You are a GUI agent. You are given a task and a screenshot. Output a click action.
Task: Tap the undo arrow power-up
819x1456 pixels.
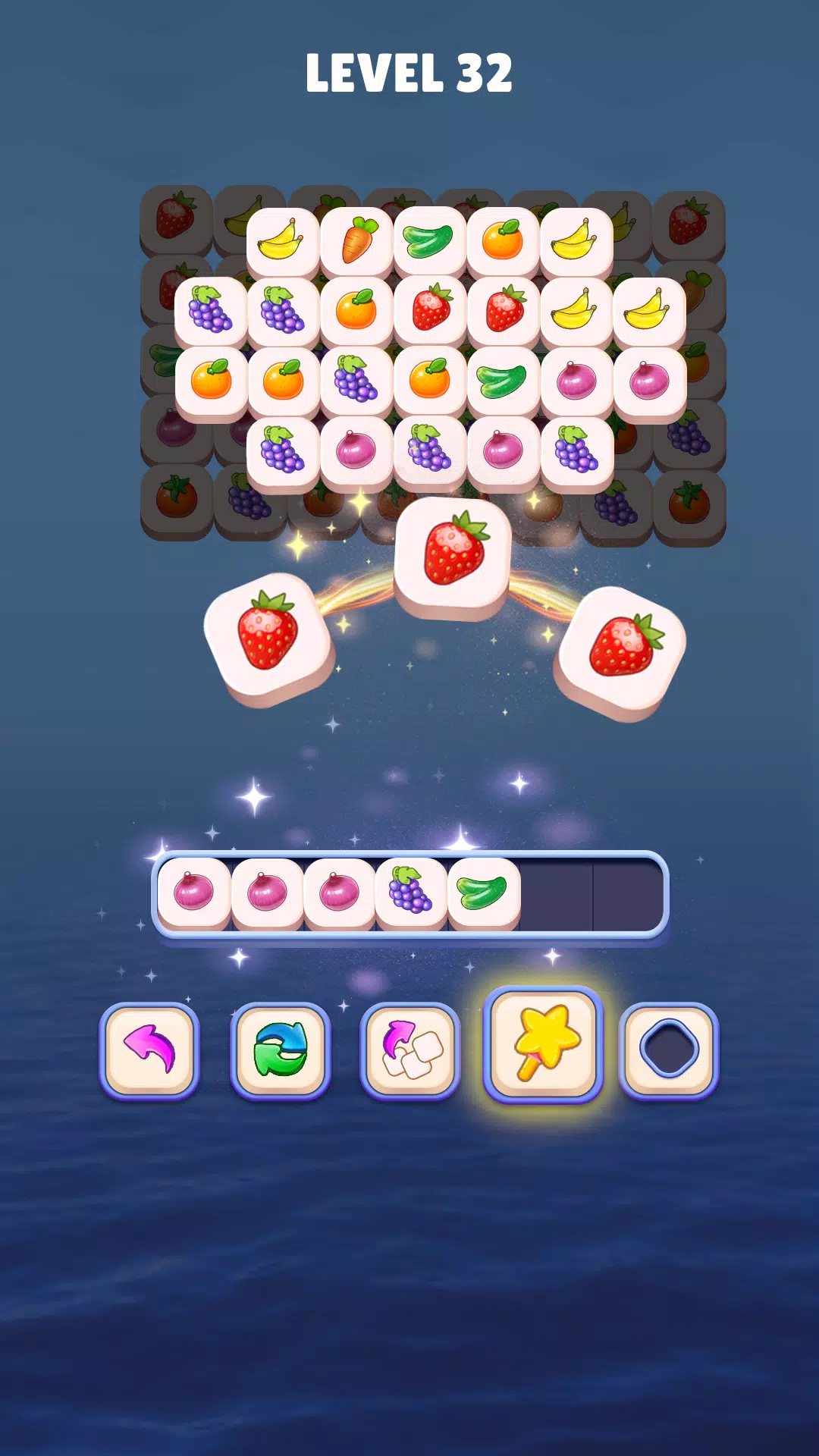tap(149, 1050)
